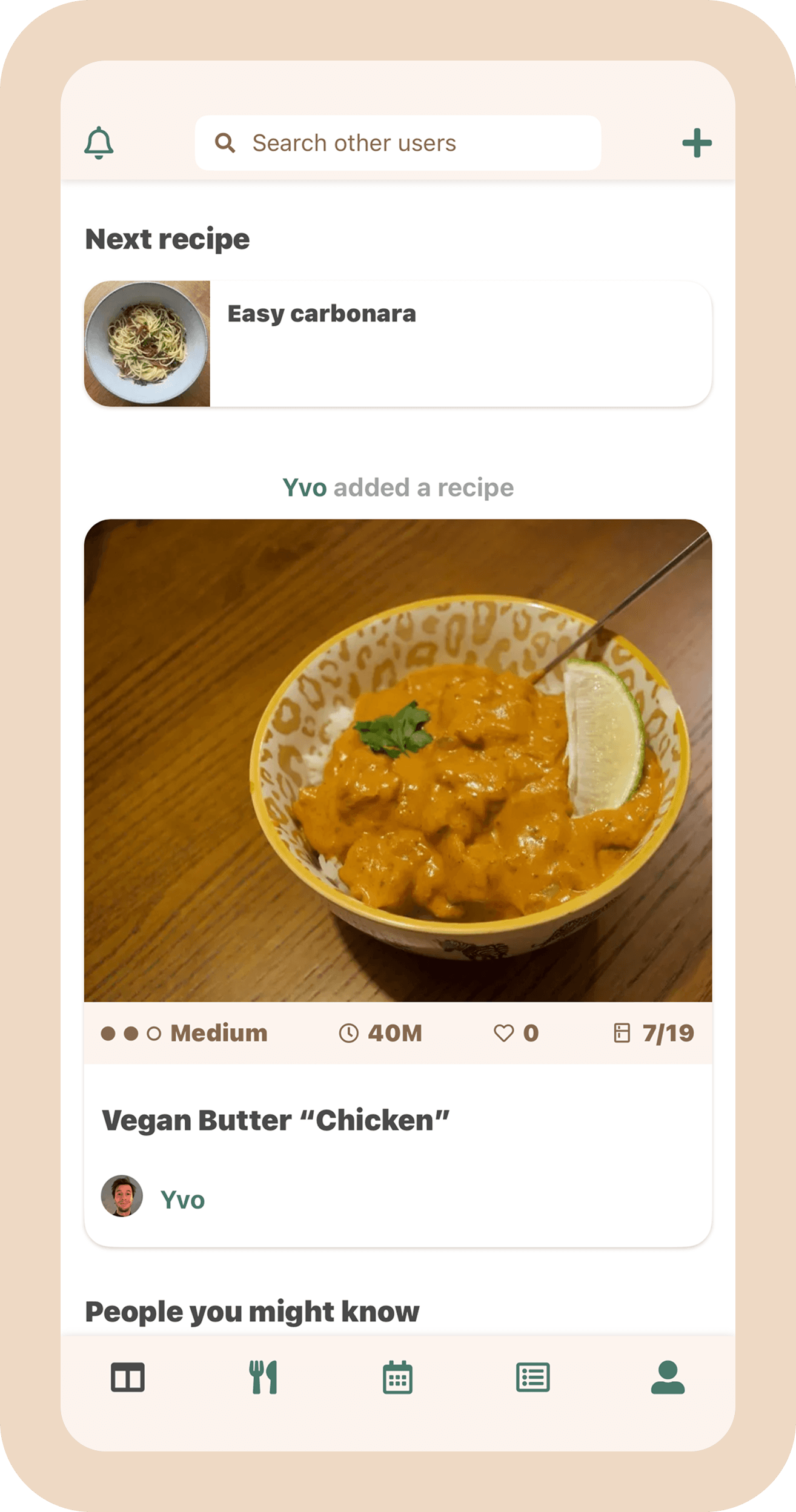The height and width of the screenshot is (1512, 796).
Task: Add a new recipe with the plus icon
Action: (x=697, y=143)
